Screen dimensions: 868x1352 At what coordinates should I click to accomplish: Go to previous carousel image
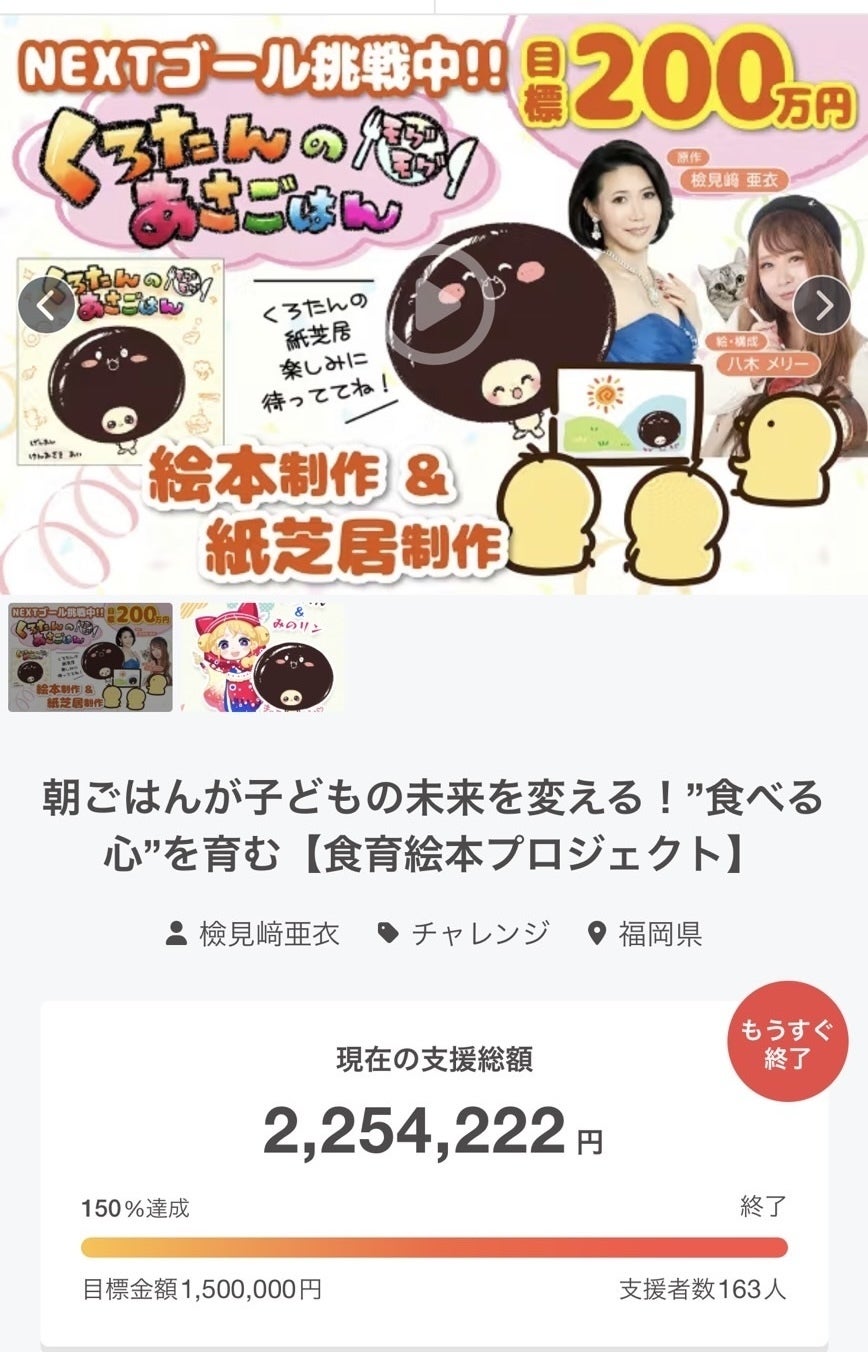coord(47,306)
